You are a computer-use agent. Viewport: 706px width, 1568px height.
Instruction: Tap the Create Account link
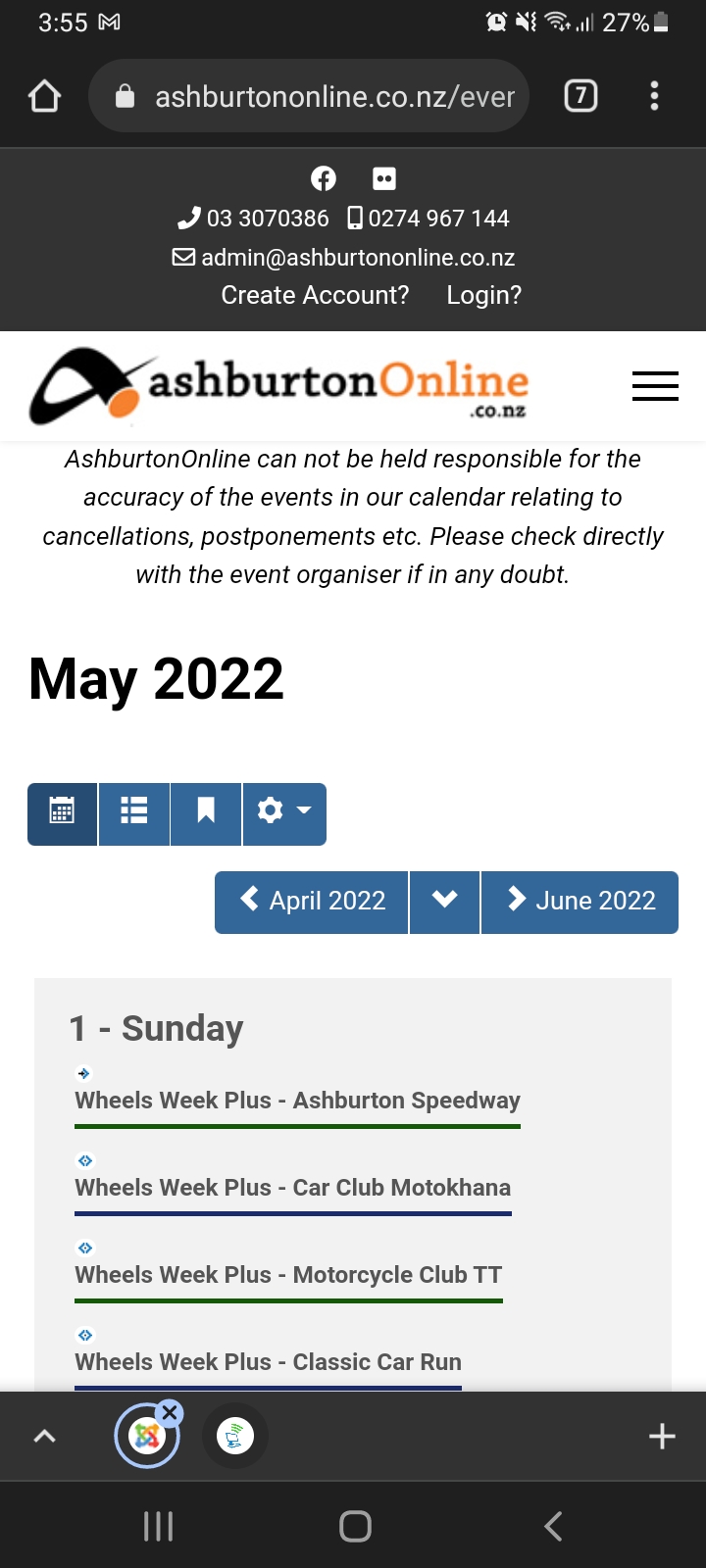tap(315, 295)
